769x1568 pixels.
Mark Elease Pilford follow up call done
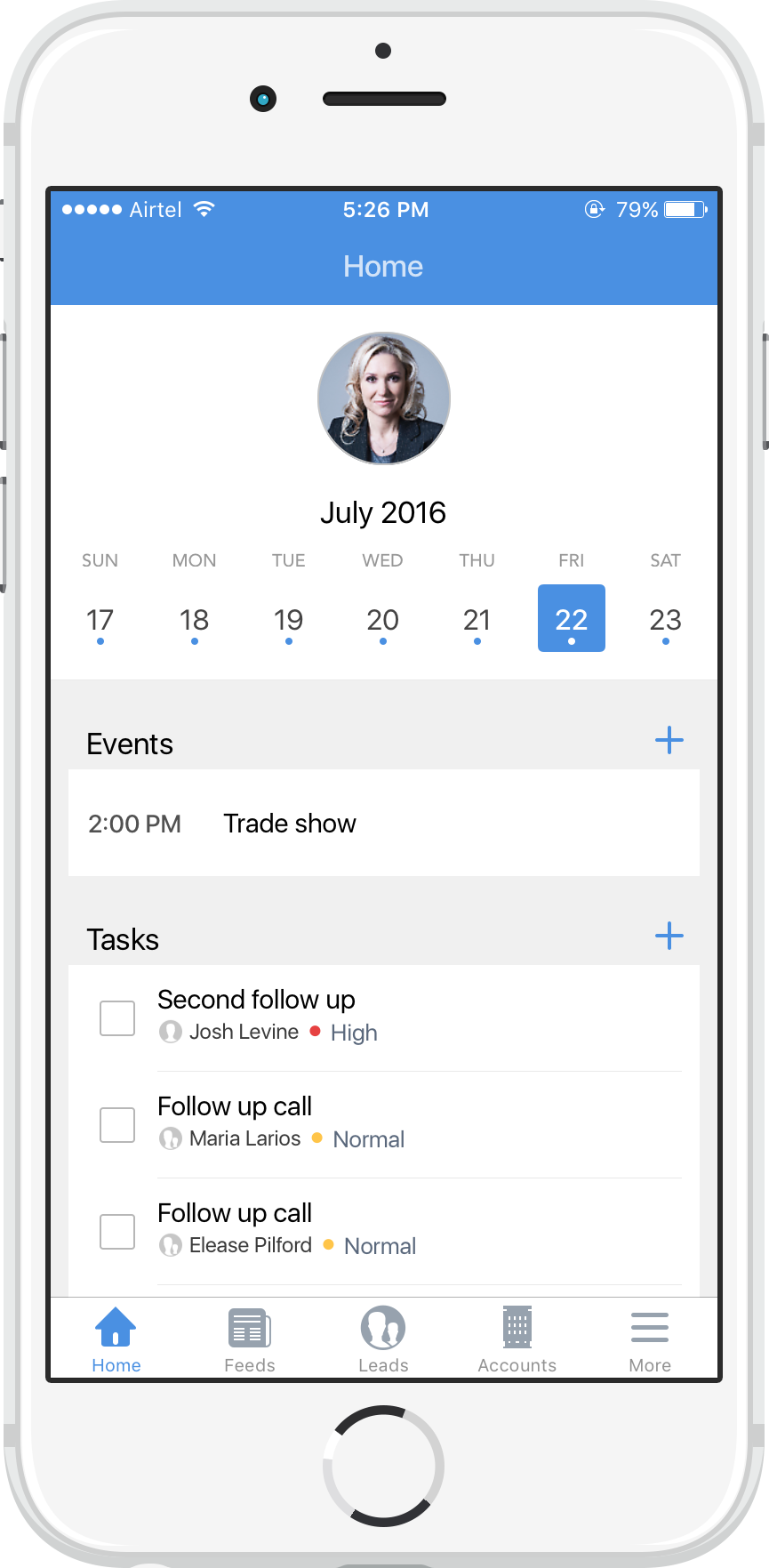[117, 1232]
